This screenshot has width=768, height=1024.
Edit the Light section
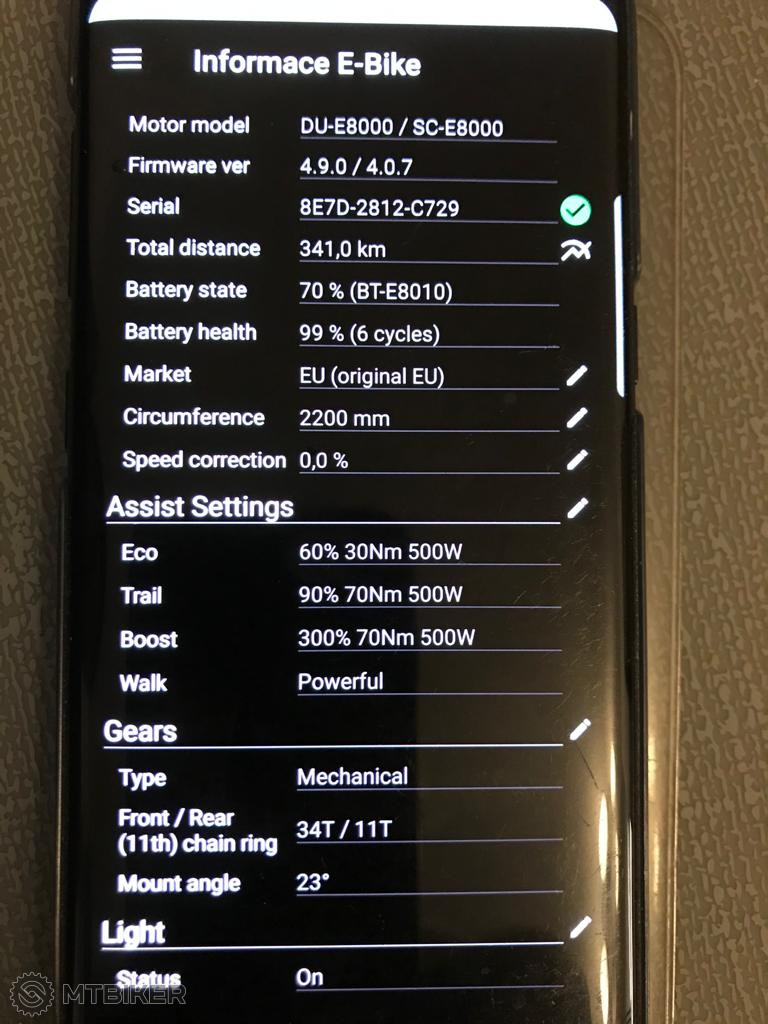pos(580,929)
